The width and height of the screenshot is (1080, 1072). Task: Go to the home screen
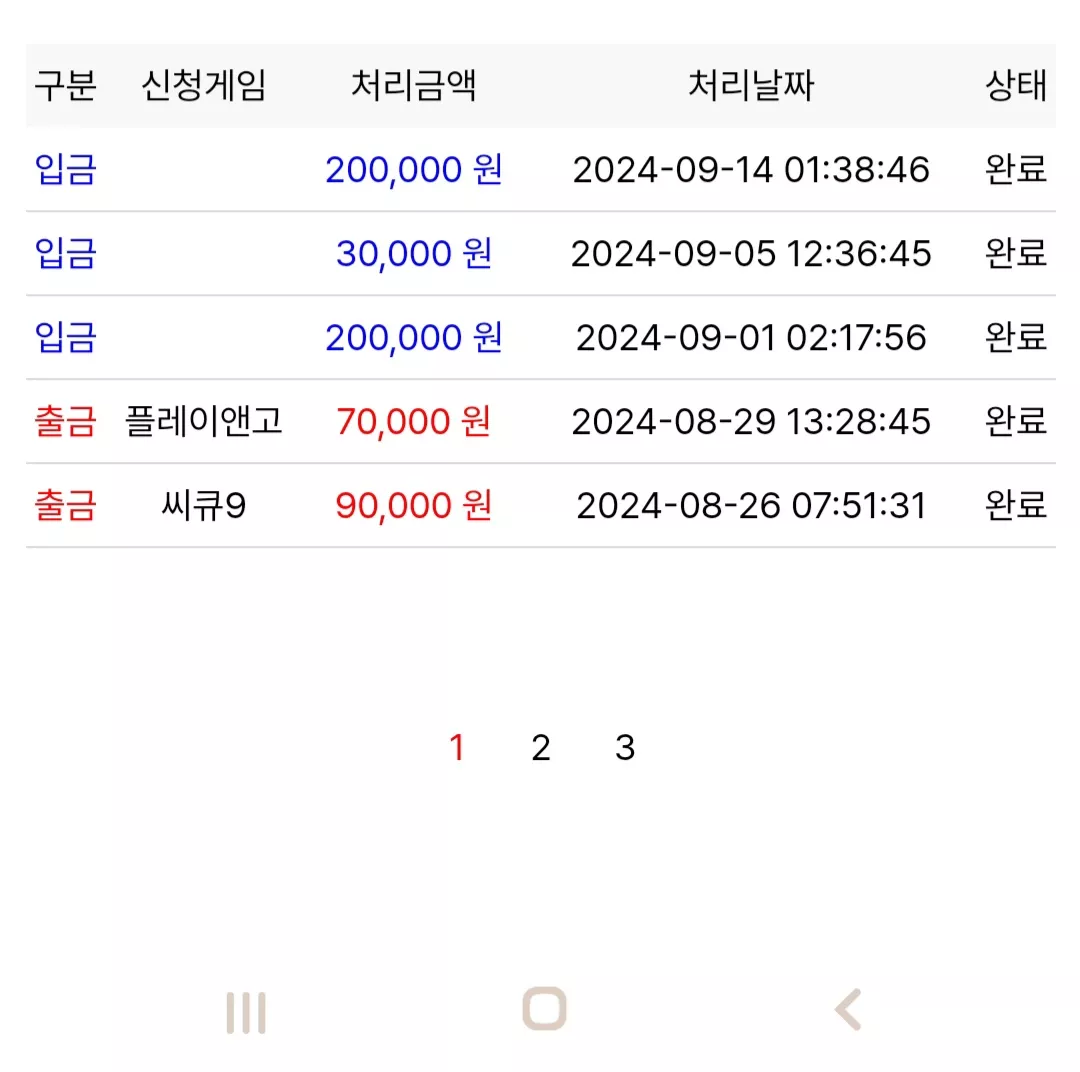click(x=544, y=1009)
